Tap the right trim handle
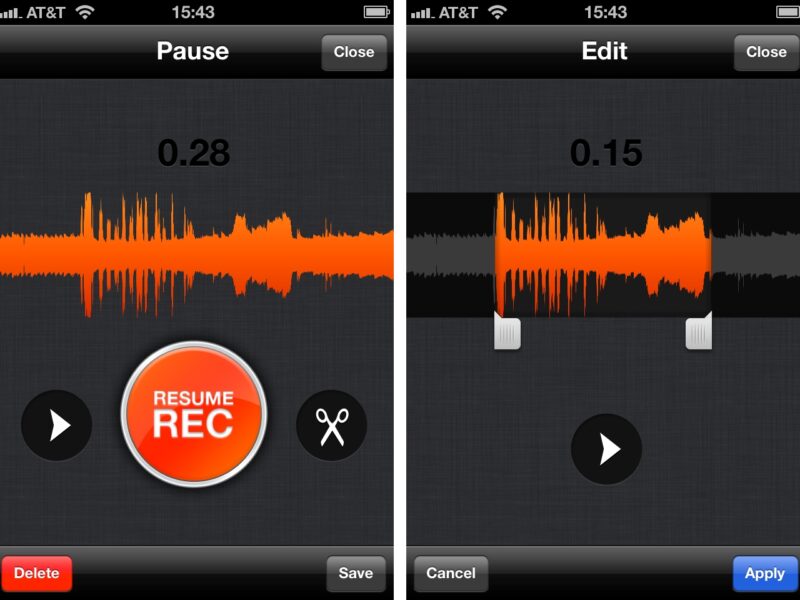 (x=698, y=332)
